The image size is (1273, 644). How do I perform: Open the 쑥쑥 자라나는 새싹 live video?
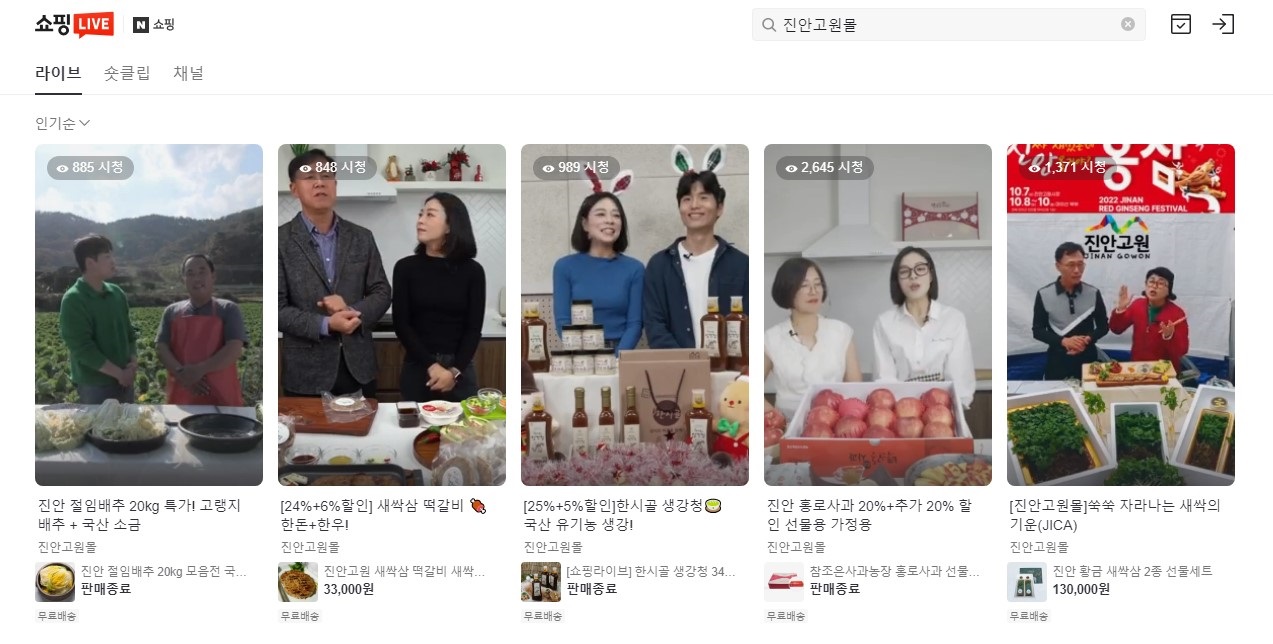(1121, 315)
